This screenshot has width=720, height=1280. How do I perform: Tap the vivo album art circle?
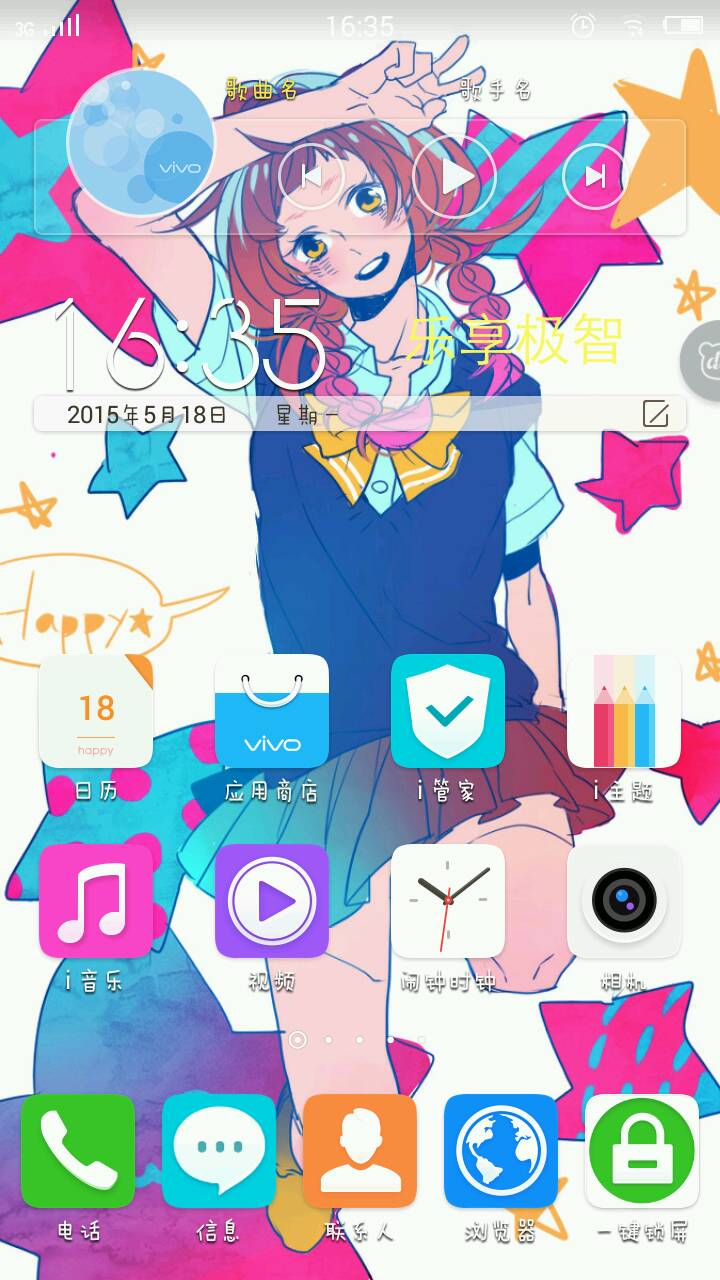(x=141, y=142)
